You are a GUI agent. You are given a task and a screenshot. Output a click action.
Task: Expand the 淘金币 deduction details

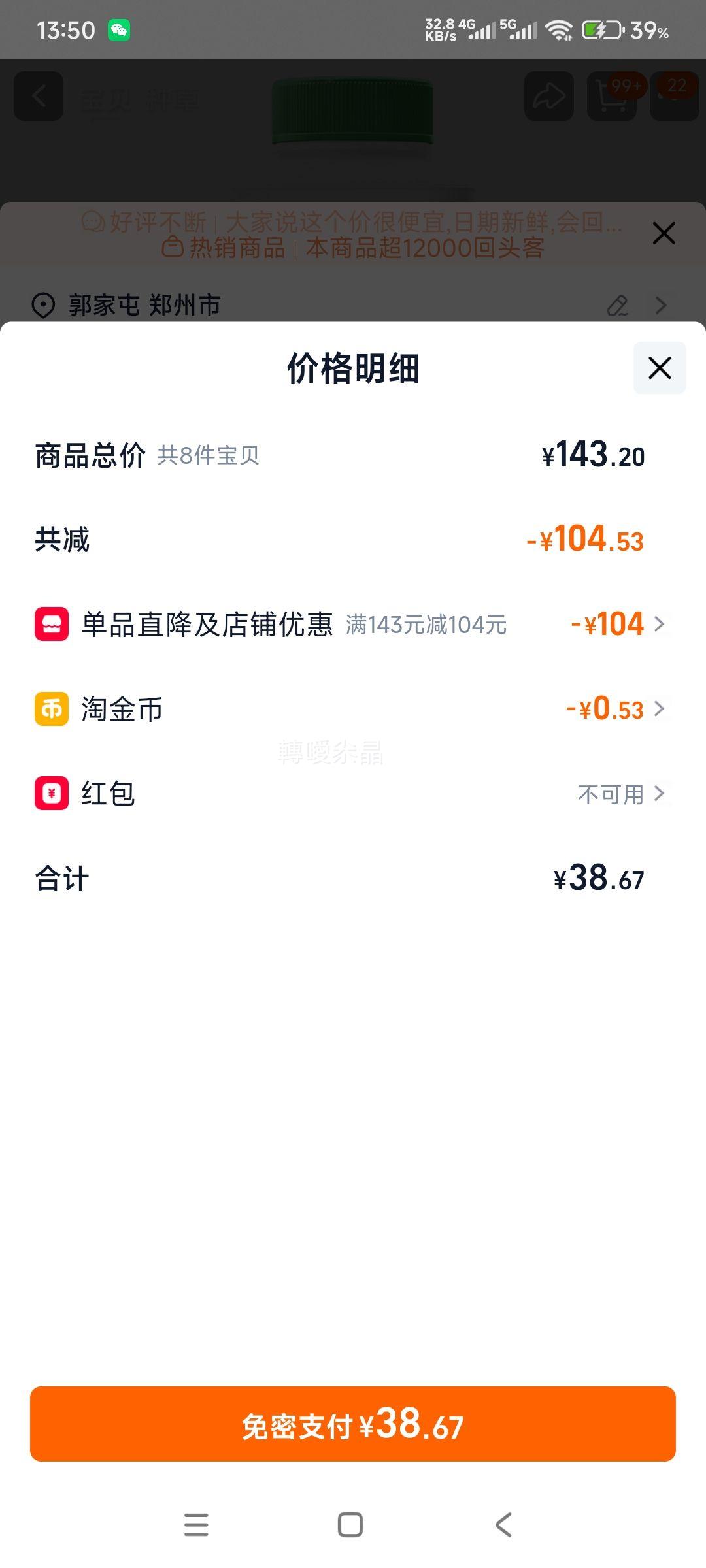660,709
